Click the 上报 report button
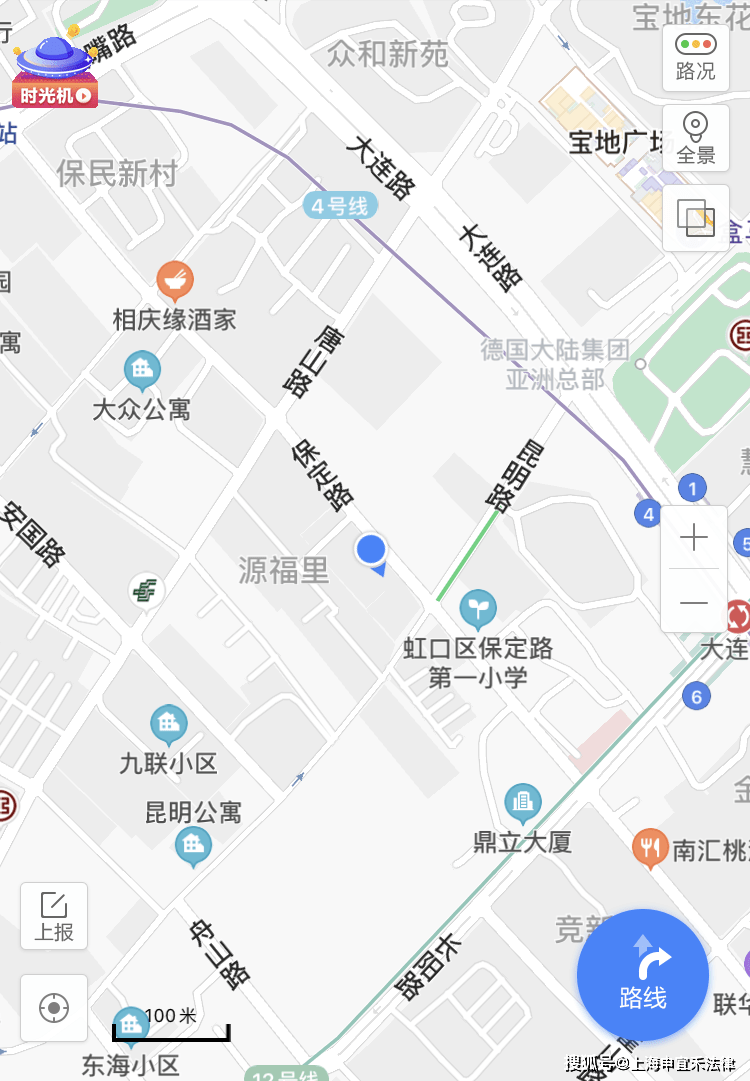 [53, 915]
